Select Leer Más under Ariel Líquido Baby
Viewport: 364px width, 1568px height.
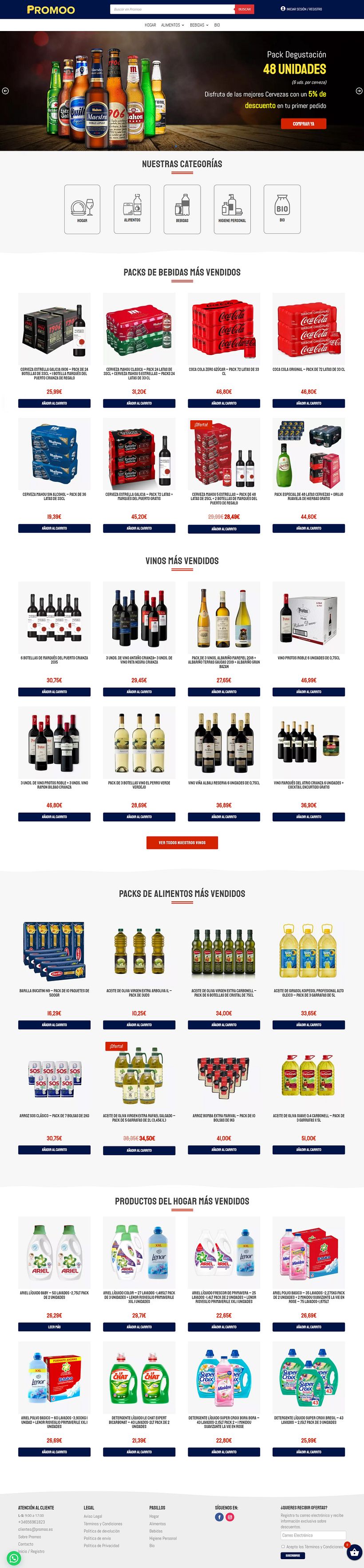point(54,1326)
